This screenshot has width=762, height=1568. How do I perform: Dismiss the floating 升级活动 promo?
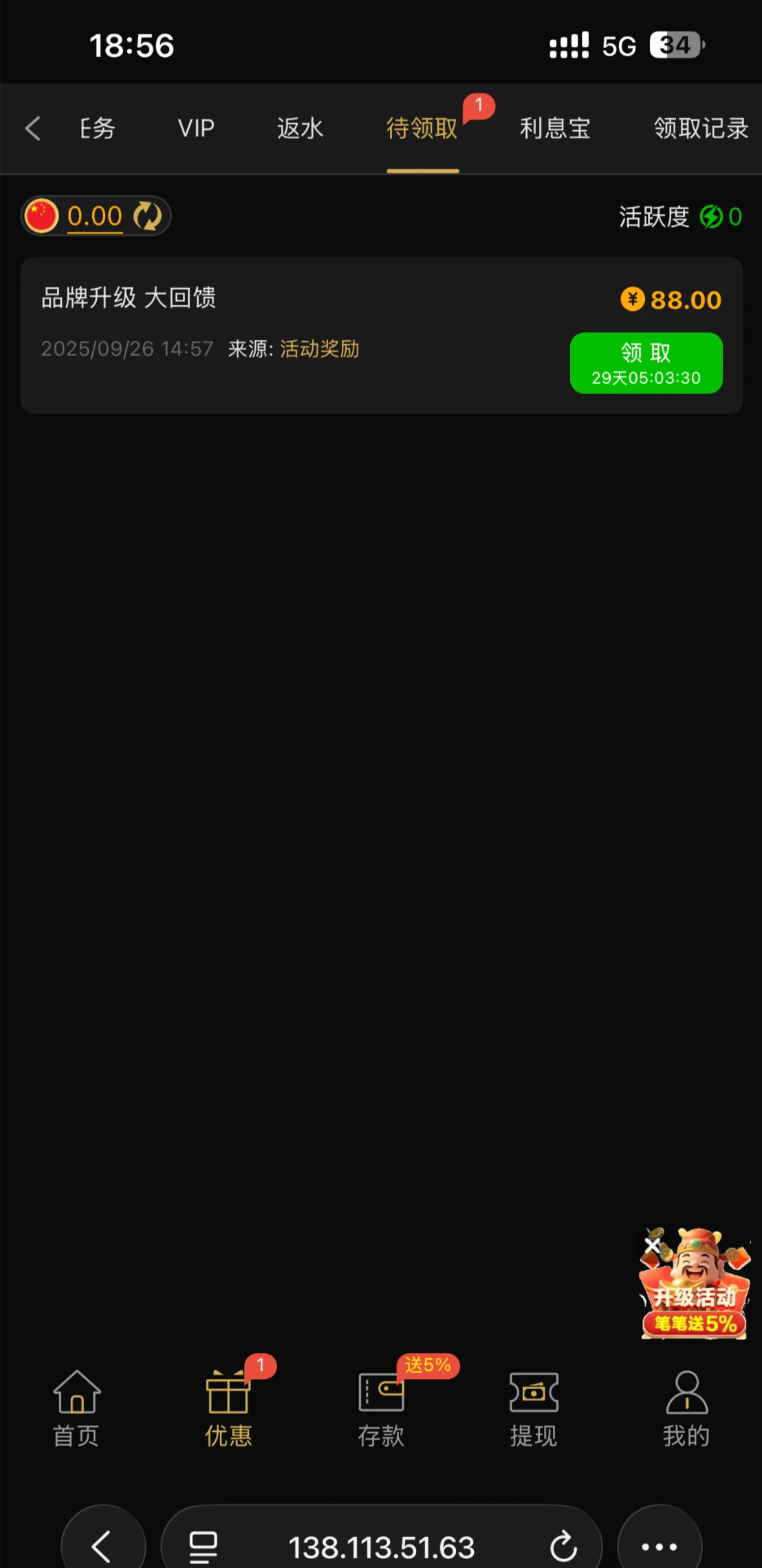[x=652, y=1245]
